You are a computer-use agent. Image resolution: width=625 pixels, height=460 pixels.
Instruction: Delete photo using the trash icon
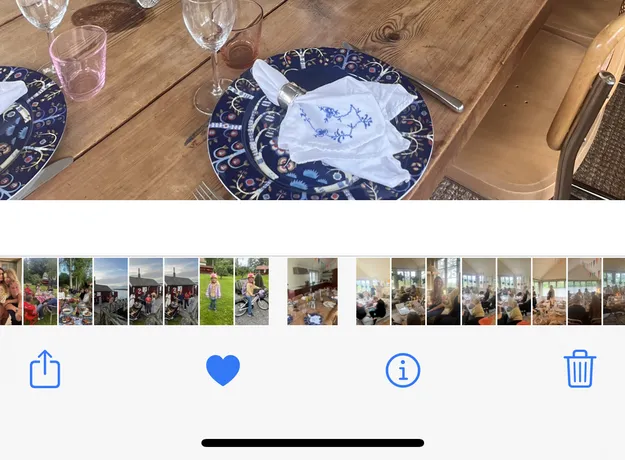coord(580,369)
